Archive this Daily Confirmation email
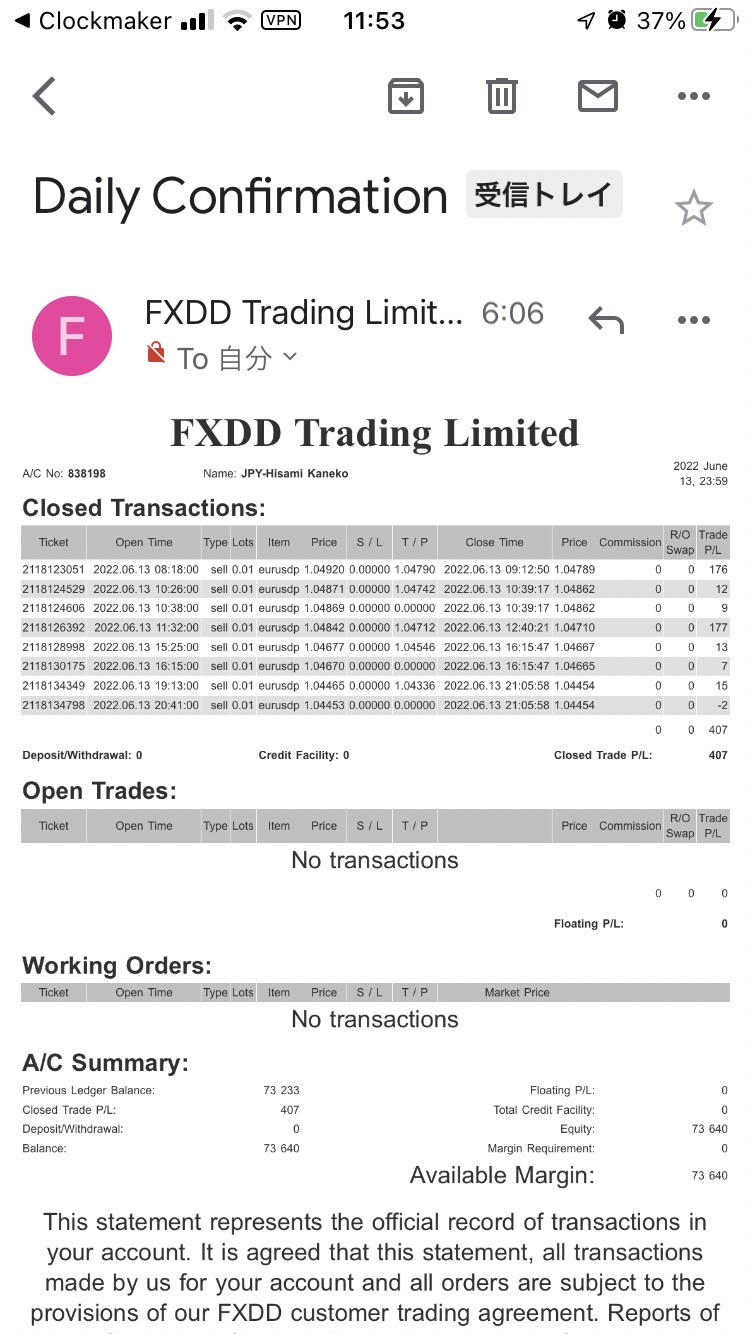Viewport: 750px width, 1334px height. pos(406,96)
